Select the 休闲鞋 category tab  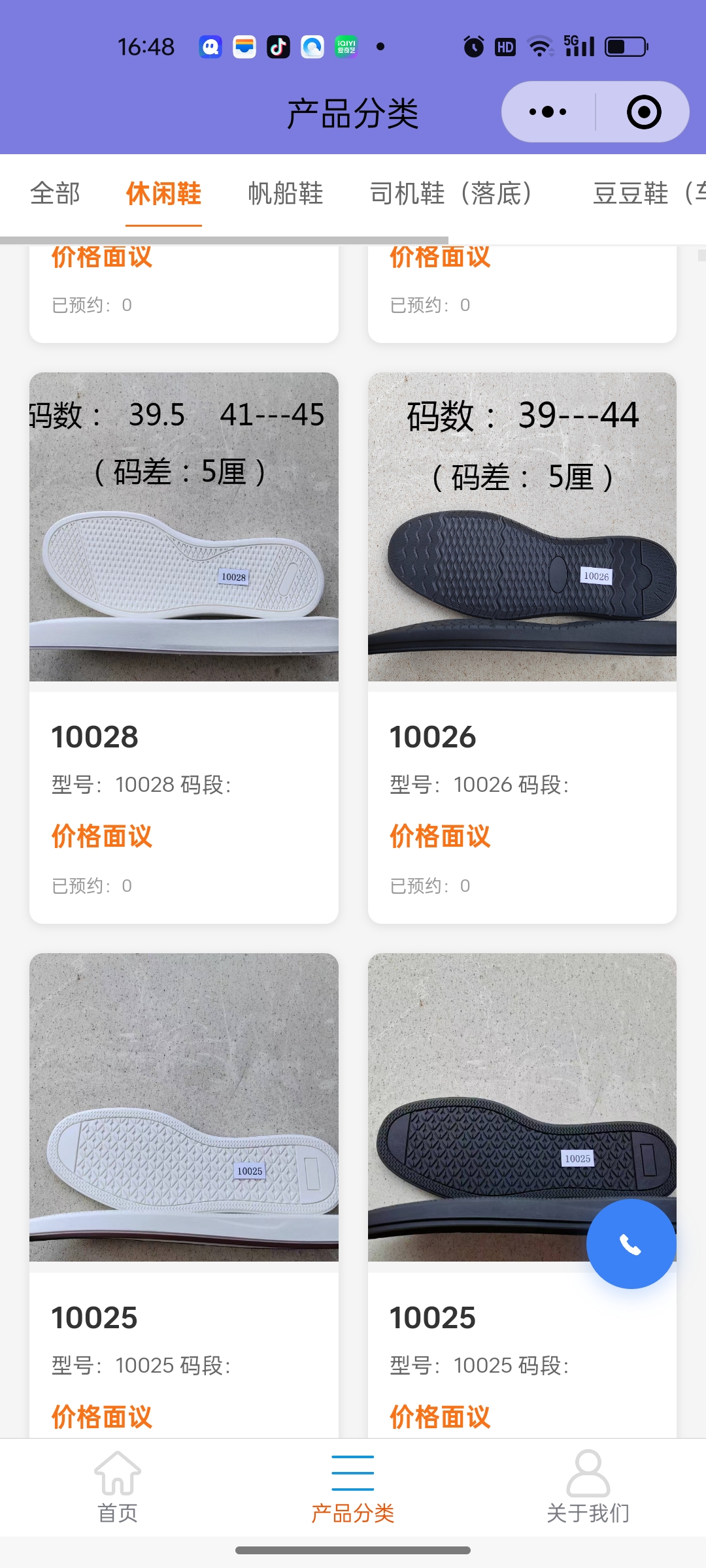(163, 193)
